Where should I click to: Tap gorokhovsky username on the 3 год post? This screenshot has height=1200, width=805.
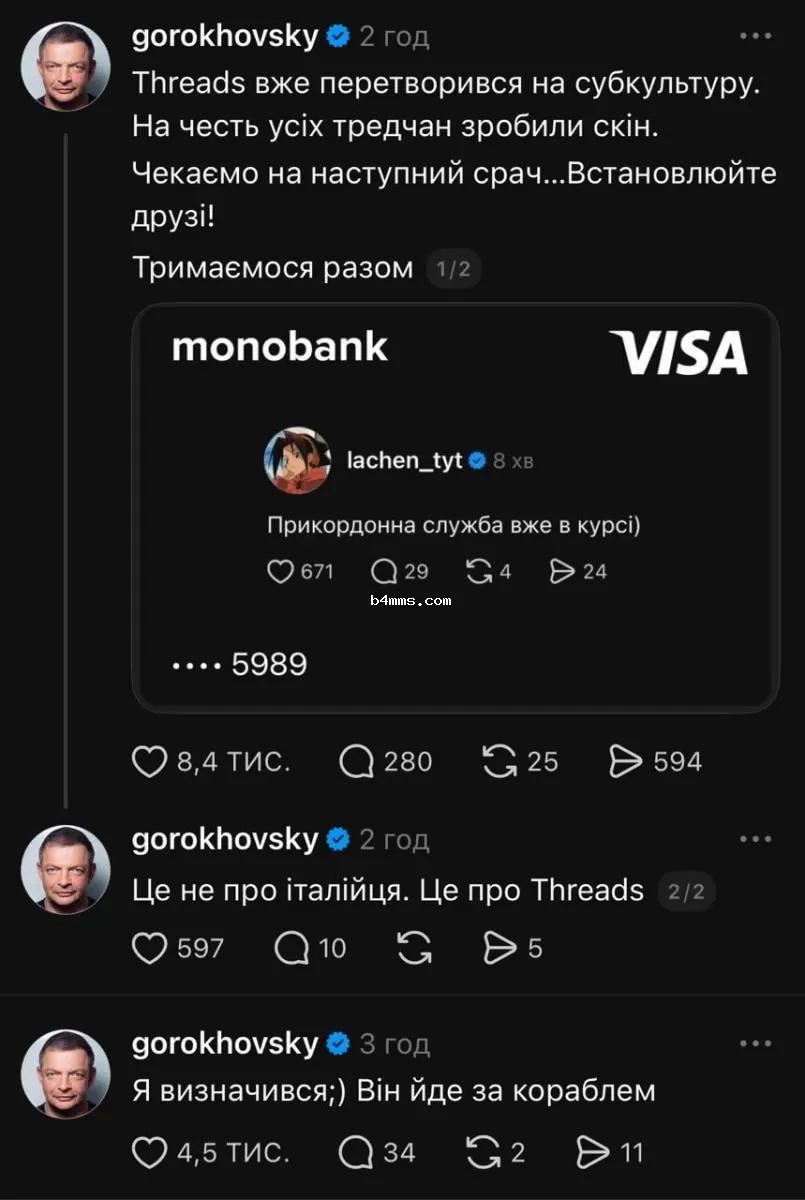pyautogui.click(x=225, y=1044)
